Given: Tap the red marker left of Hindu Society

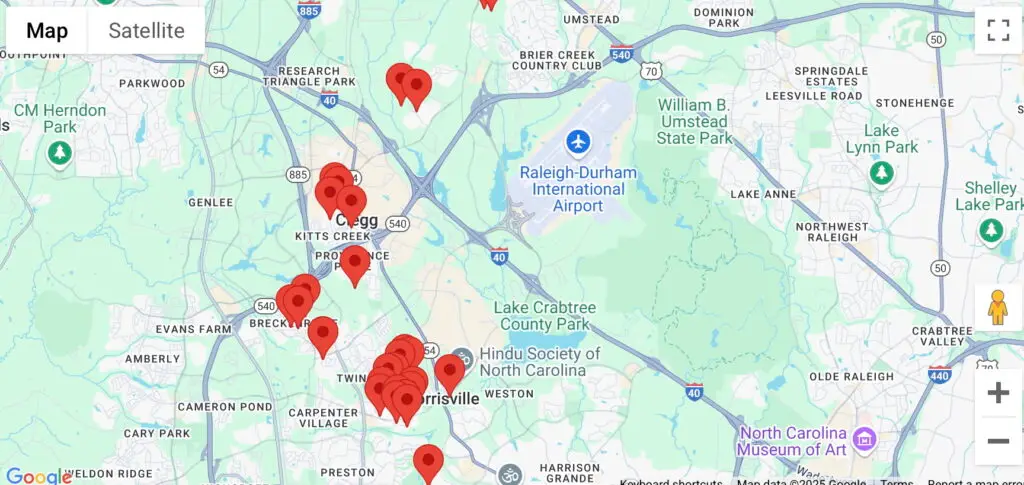Looking at the screenshot, I should [x=449, y=374].
